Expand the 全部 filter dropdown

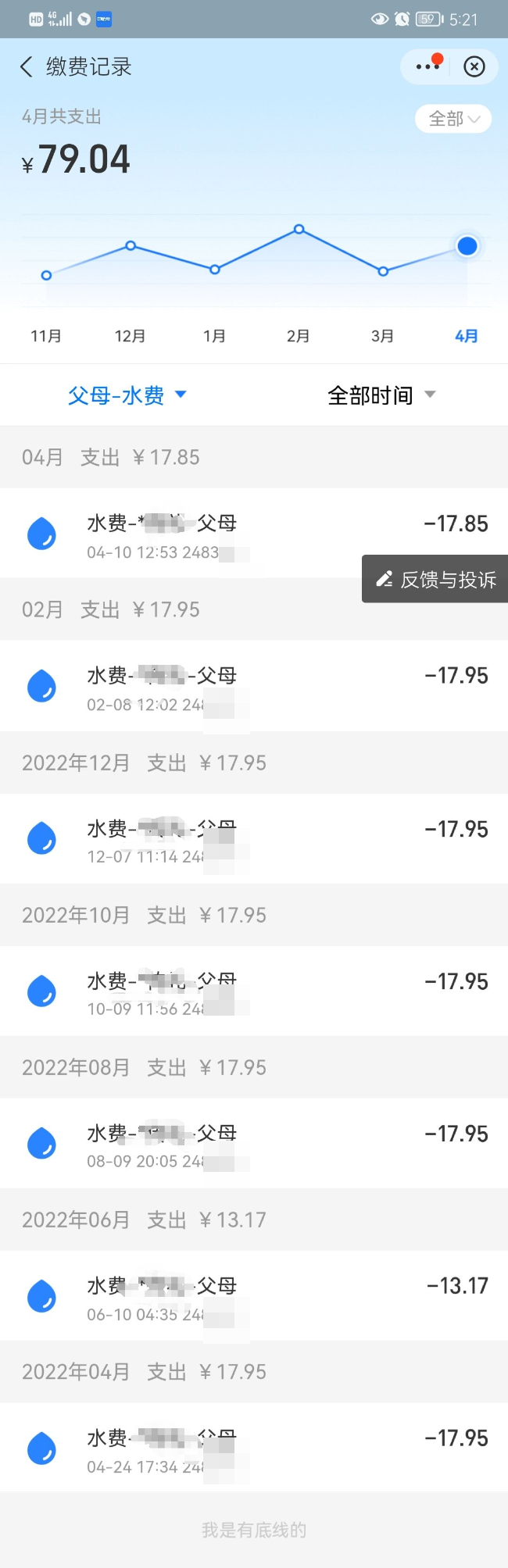[x=453, y=119]
